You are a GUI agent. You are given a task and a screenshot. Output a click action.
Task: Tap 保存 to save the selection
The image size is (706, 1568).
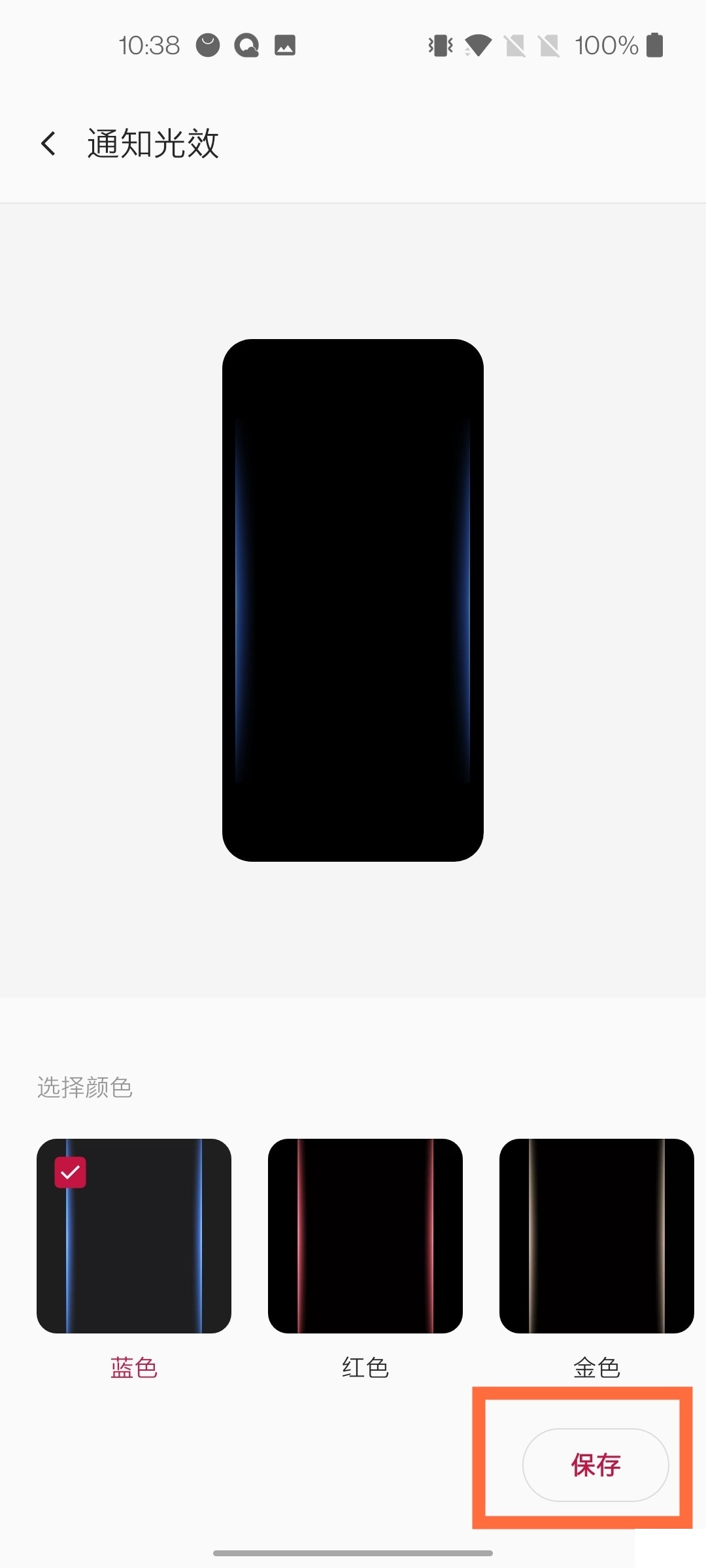tap(595, 1464)
